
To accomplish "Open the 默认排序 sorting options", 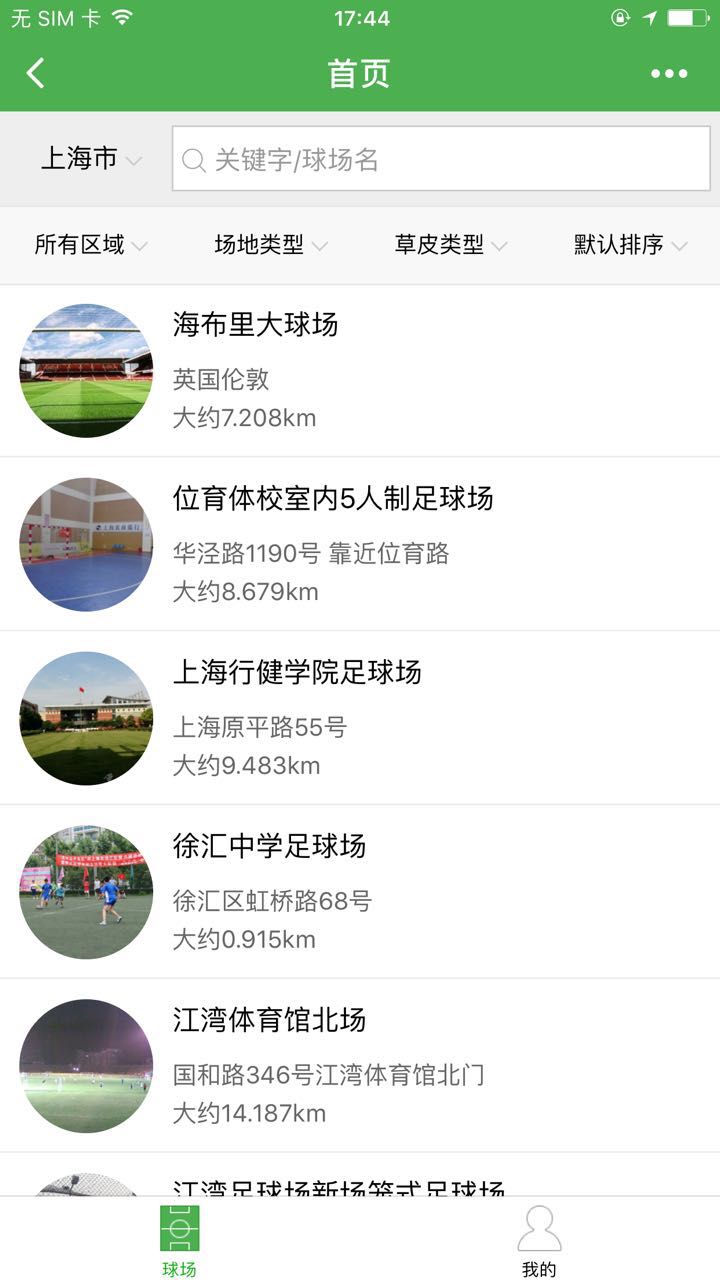I will (630, 245).
